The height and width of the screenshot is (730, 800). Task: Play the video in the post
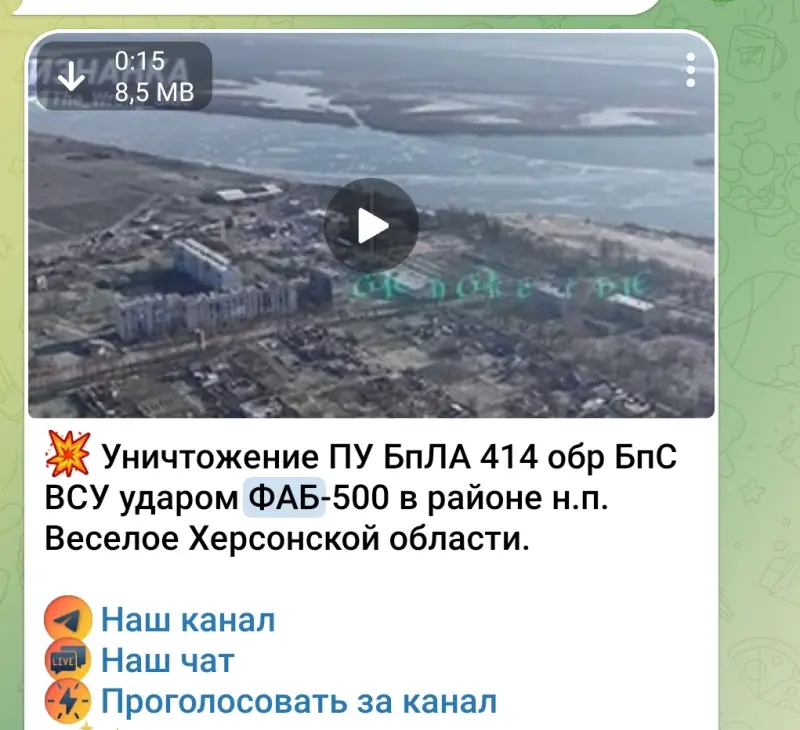372,225
